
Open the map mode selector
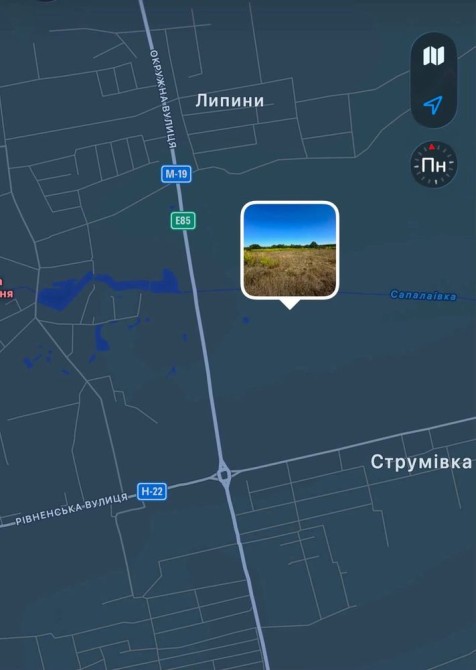click(433, 56)
